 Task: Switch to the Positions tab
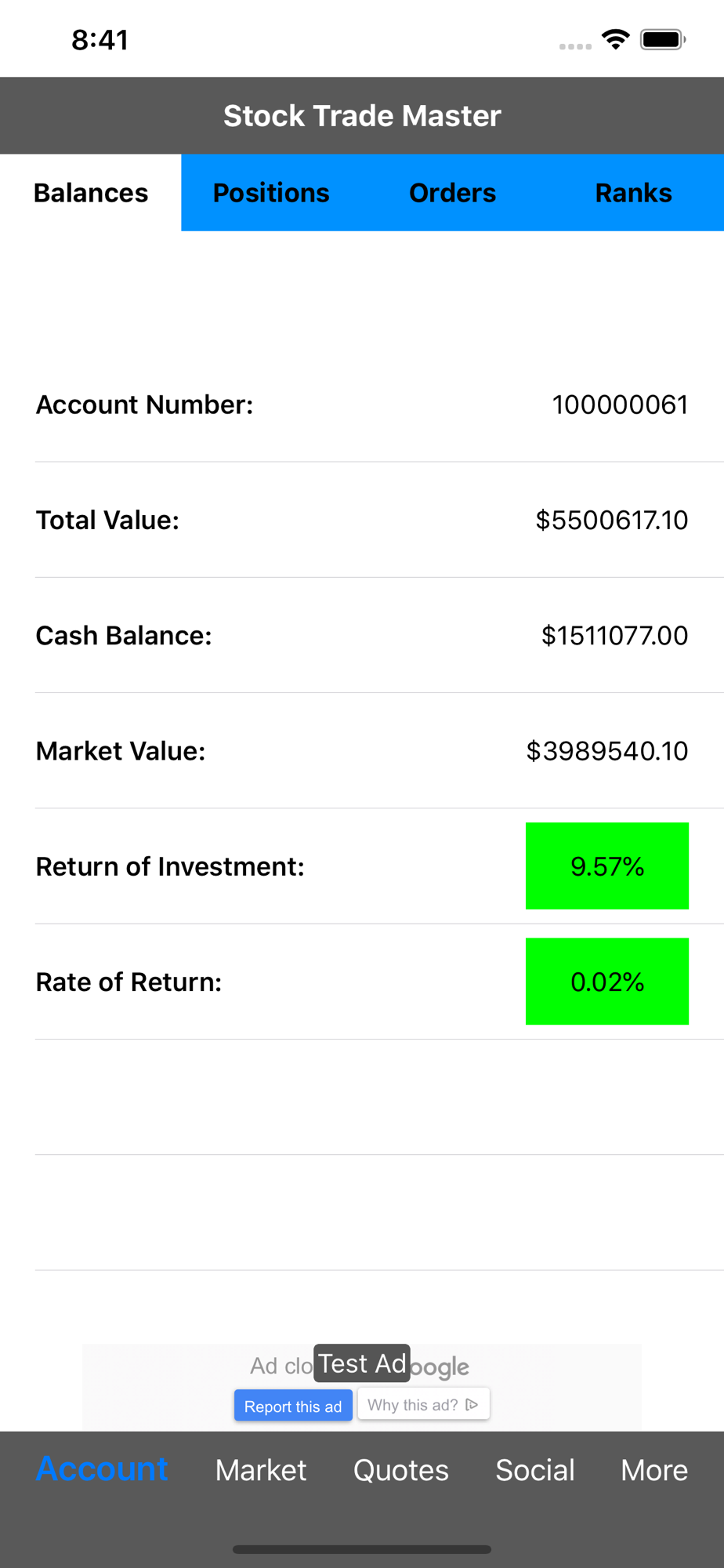[271, 193]
